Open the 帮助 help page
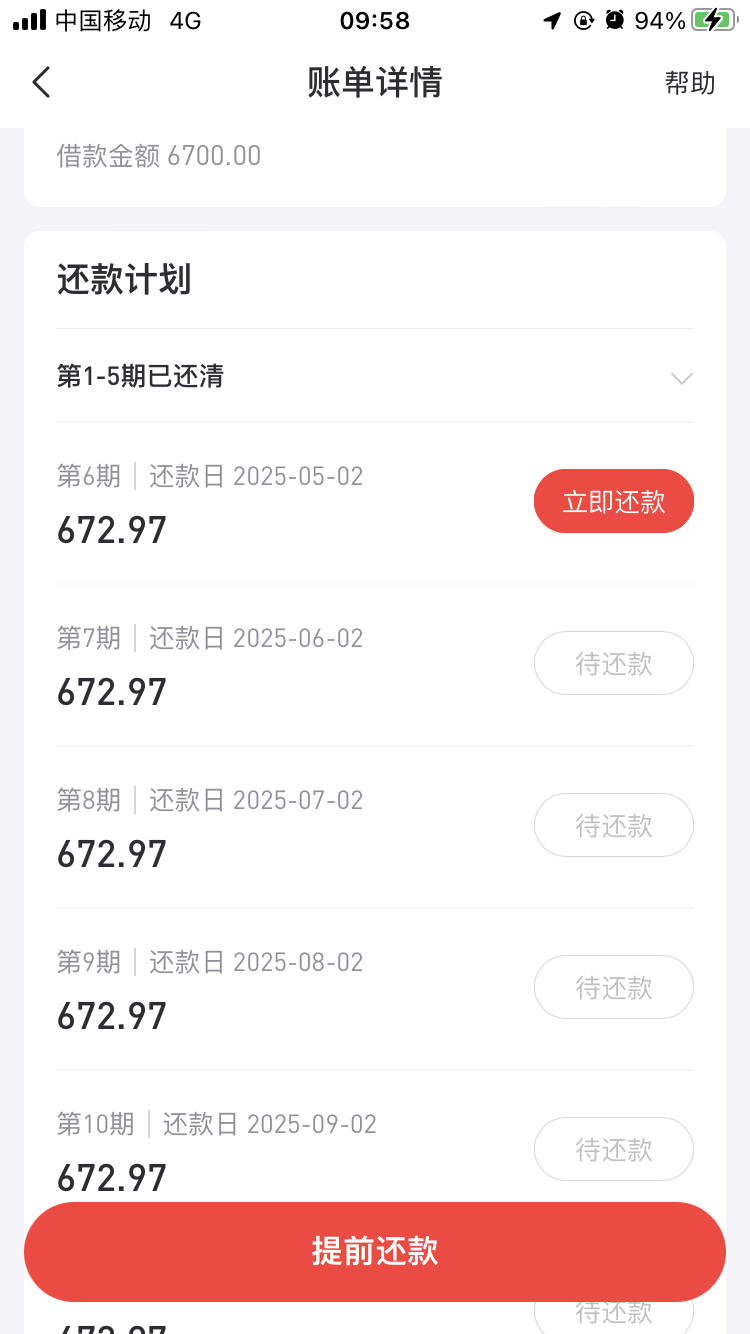 coord(690,83)
